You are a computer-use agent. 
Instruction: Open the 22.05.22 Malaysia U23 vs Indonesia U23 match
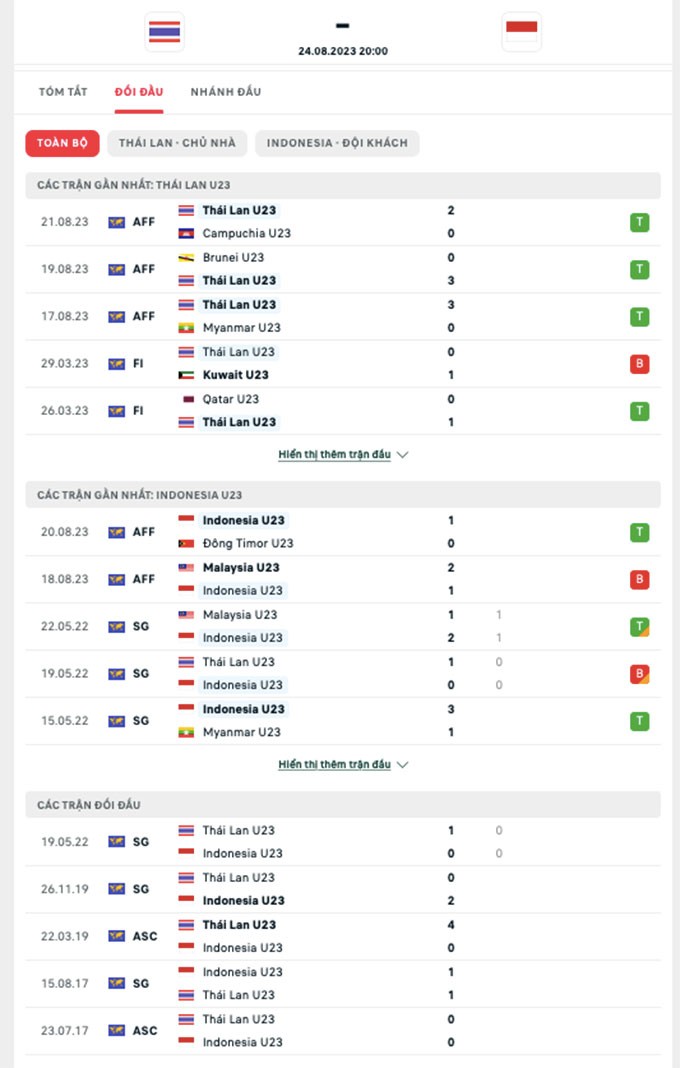[340, 626]
